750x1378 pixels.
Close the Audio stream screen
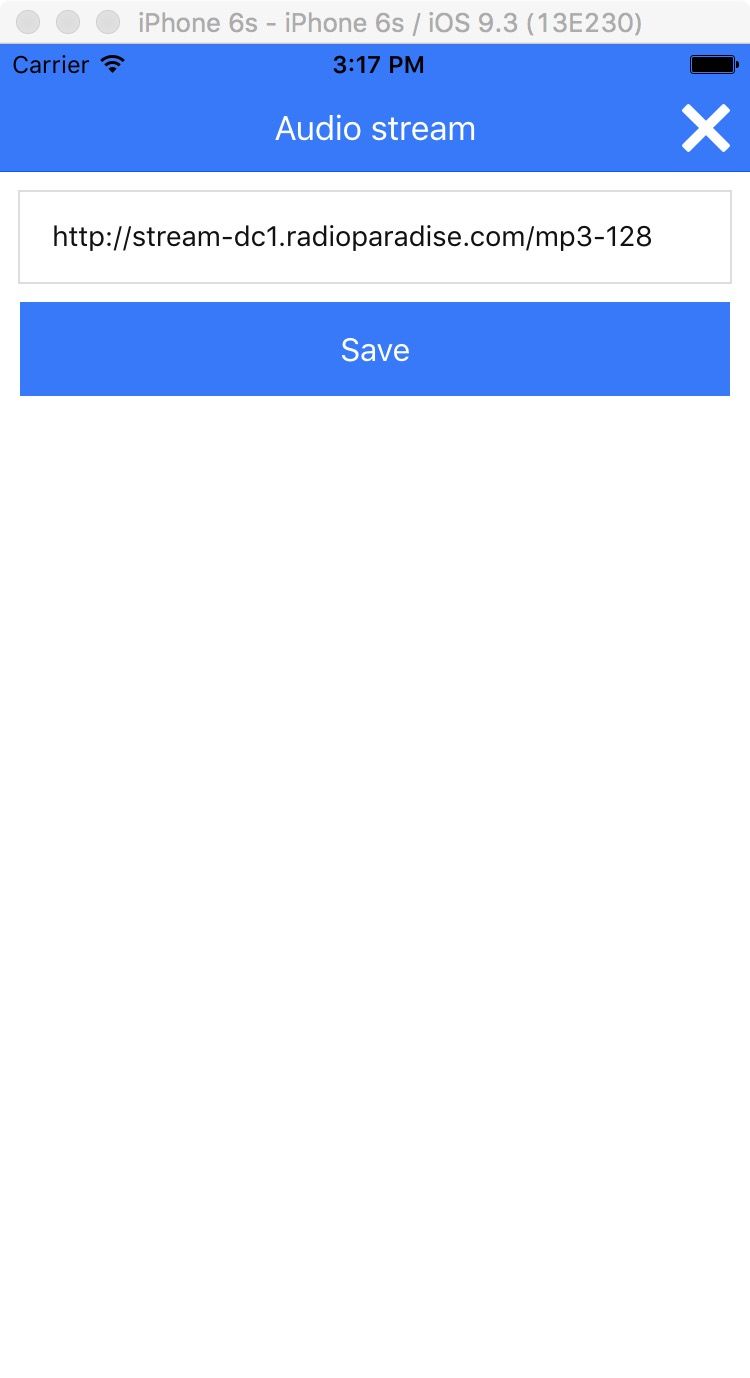coord(705,129)
